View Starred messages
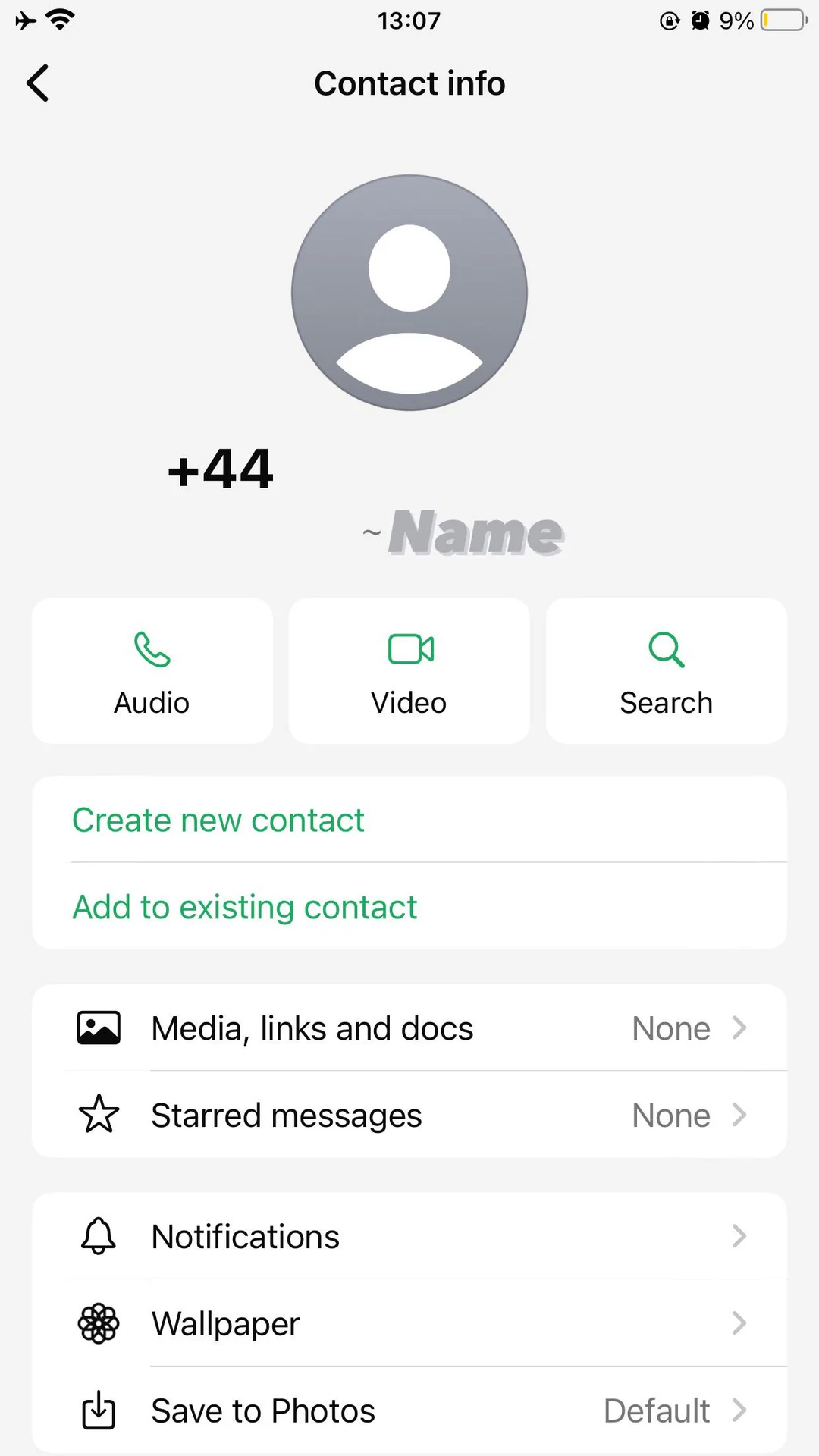 (409, 1116)
